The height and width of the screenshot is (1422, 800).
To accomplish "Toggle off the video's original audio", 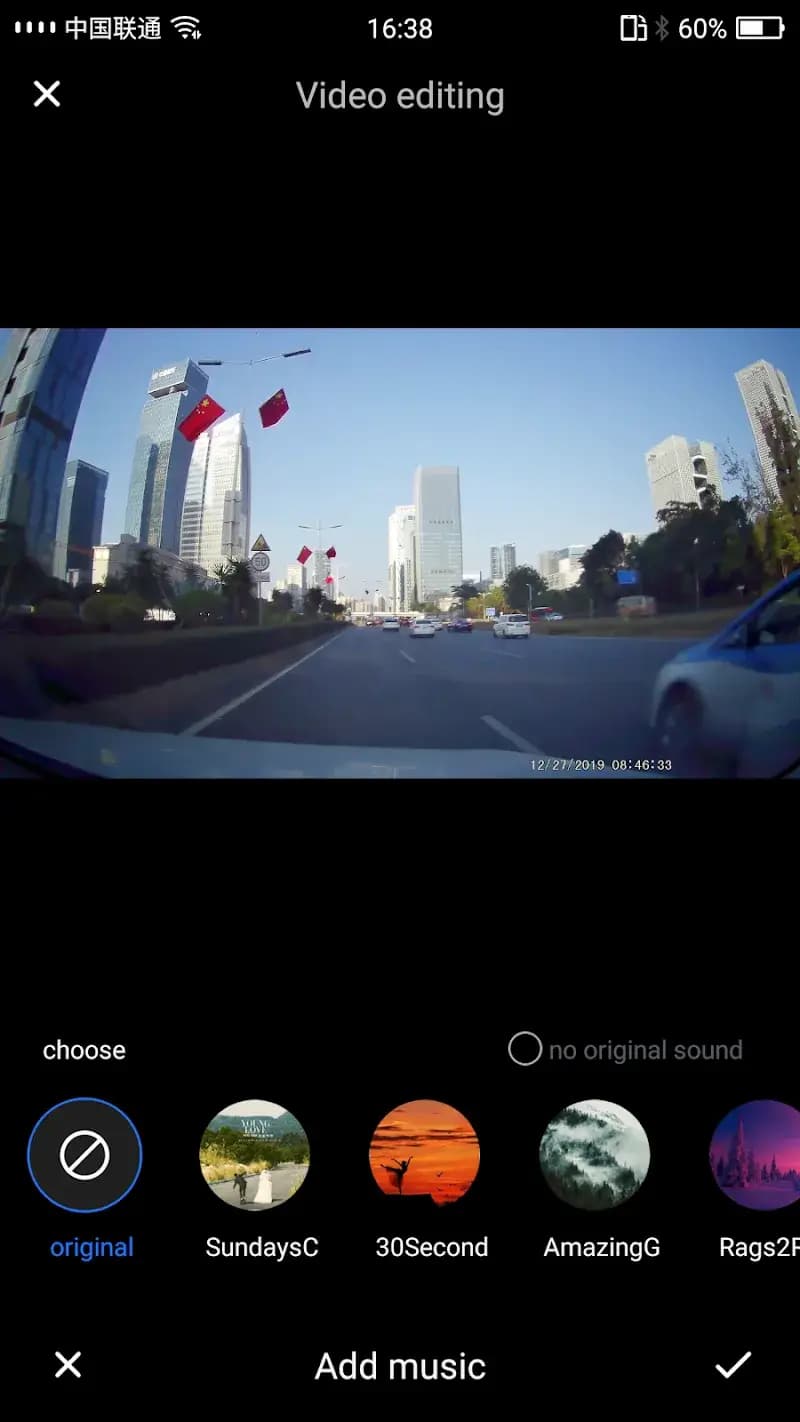I will (x=523, y=1048).
